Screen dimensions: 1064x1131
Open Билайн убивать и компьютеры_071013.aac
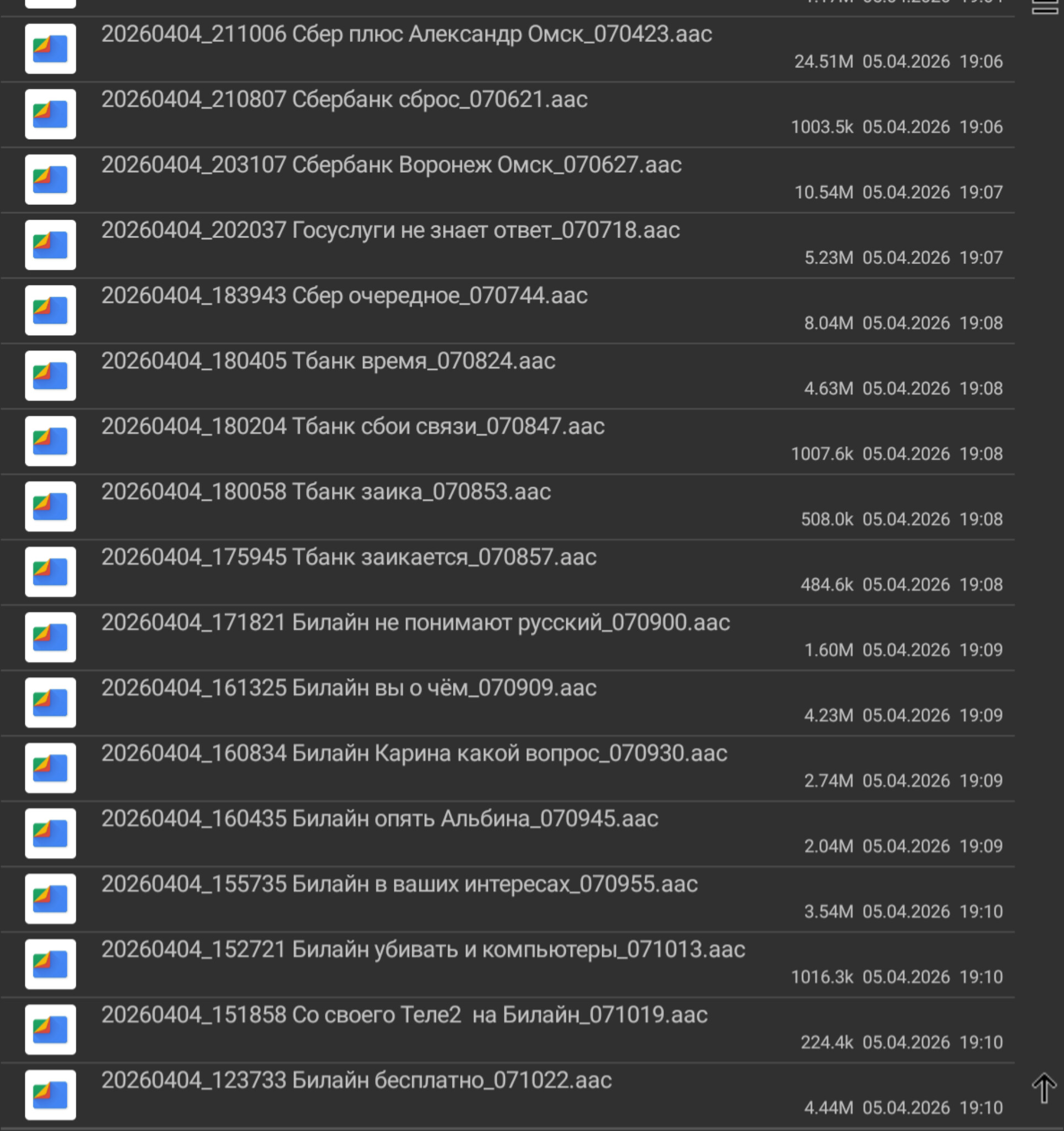(x=423, y=951)
